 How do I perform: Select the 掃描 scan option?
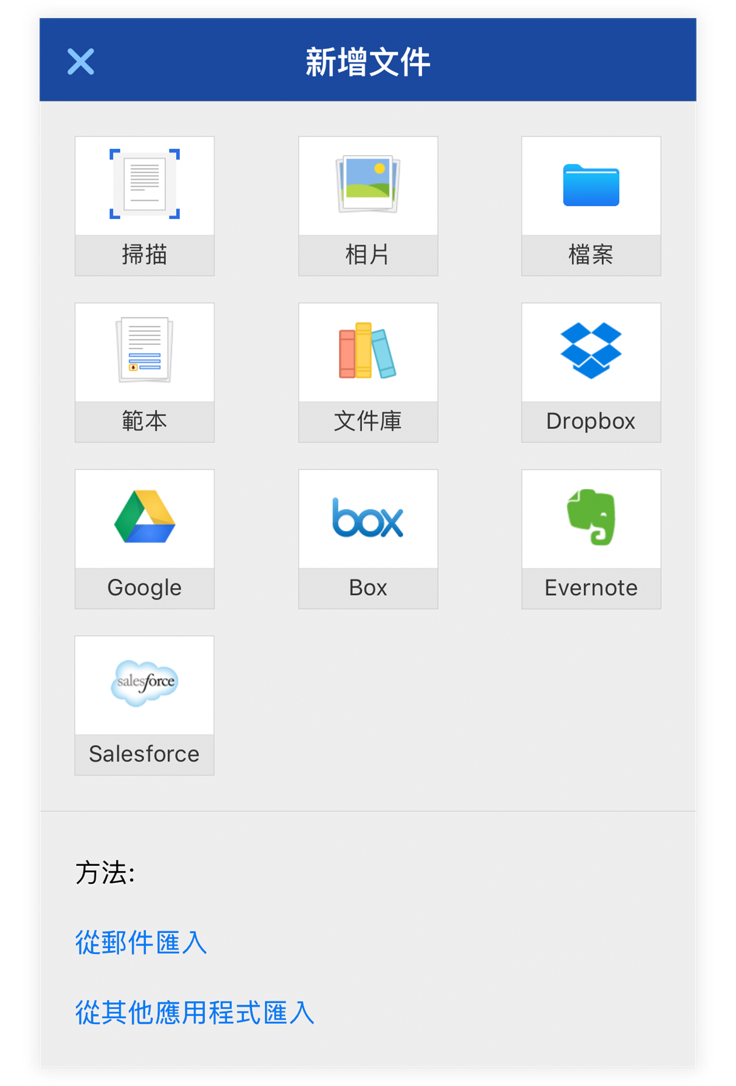(144, 205)
